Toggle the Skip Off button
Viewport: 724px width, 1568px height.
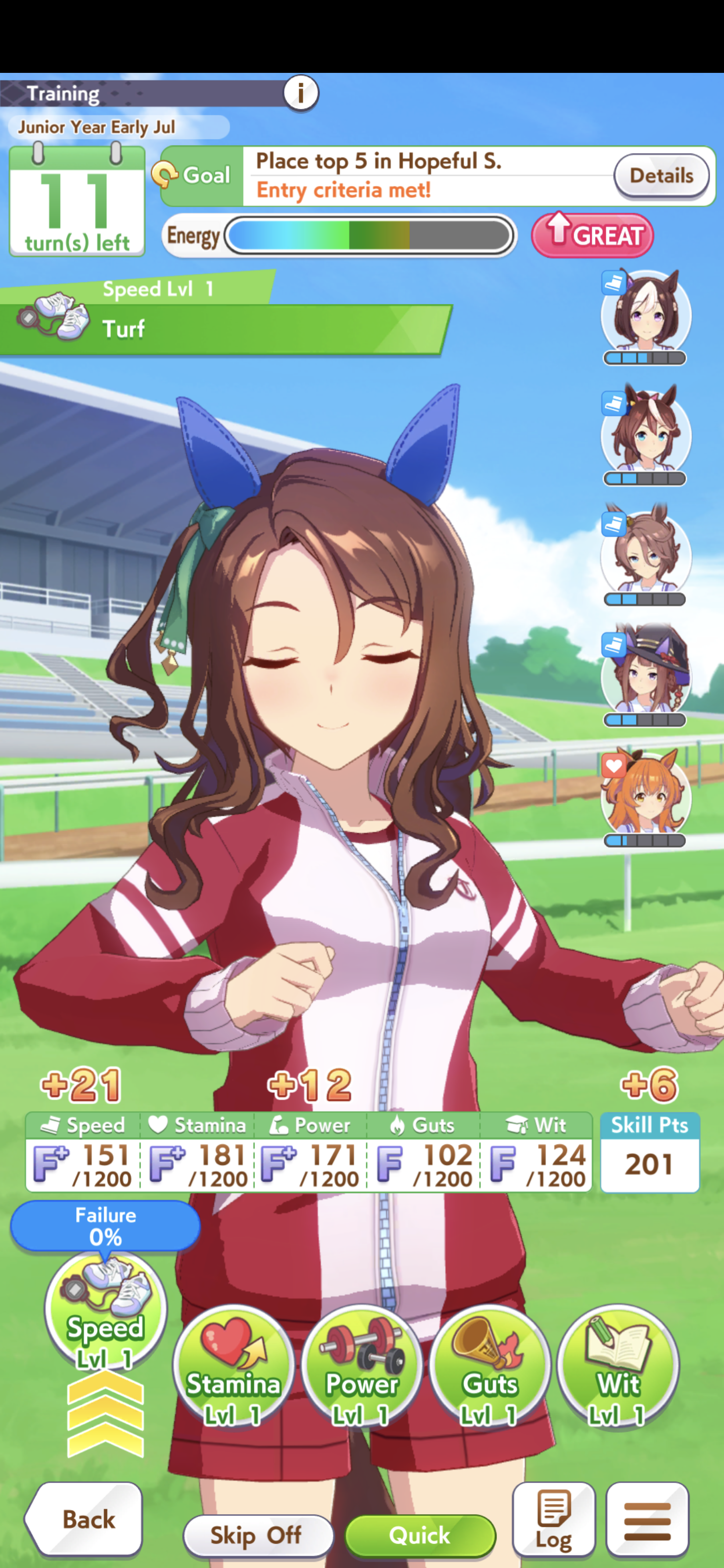point(258,1534)
